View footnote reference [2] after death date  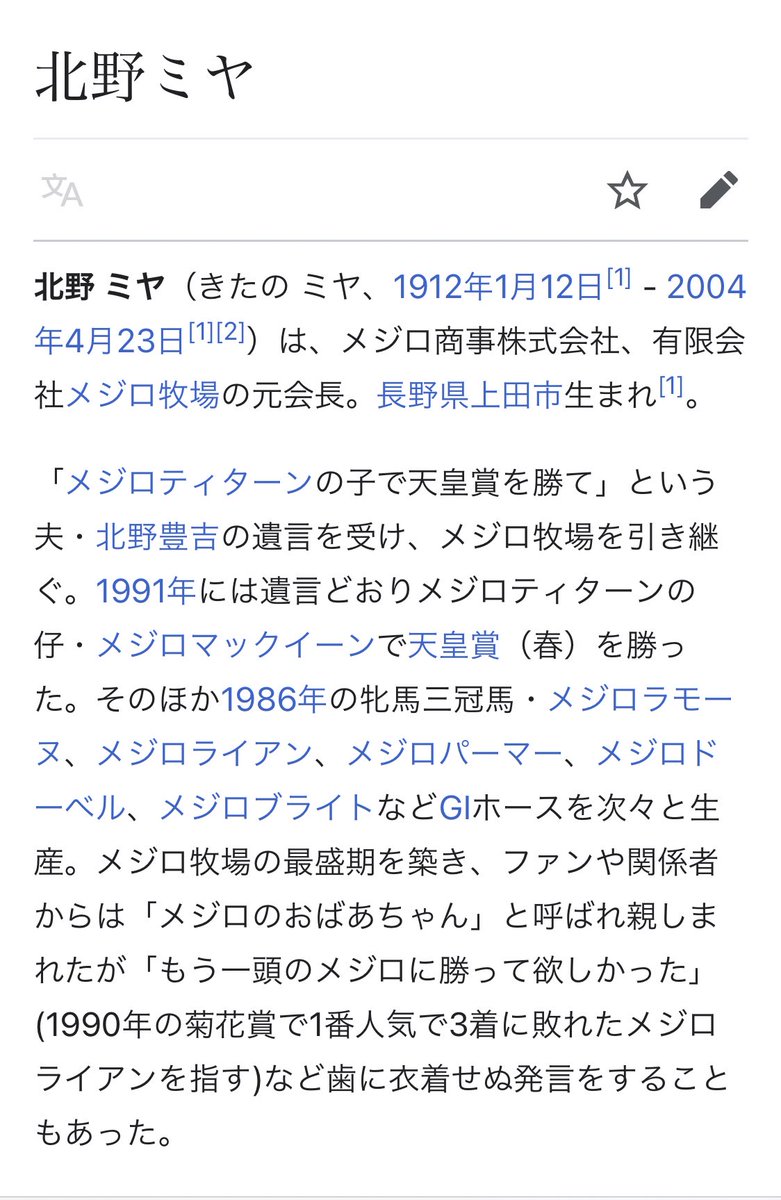point(230,335)
